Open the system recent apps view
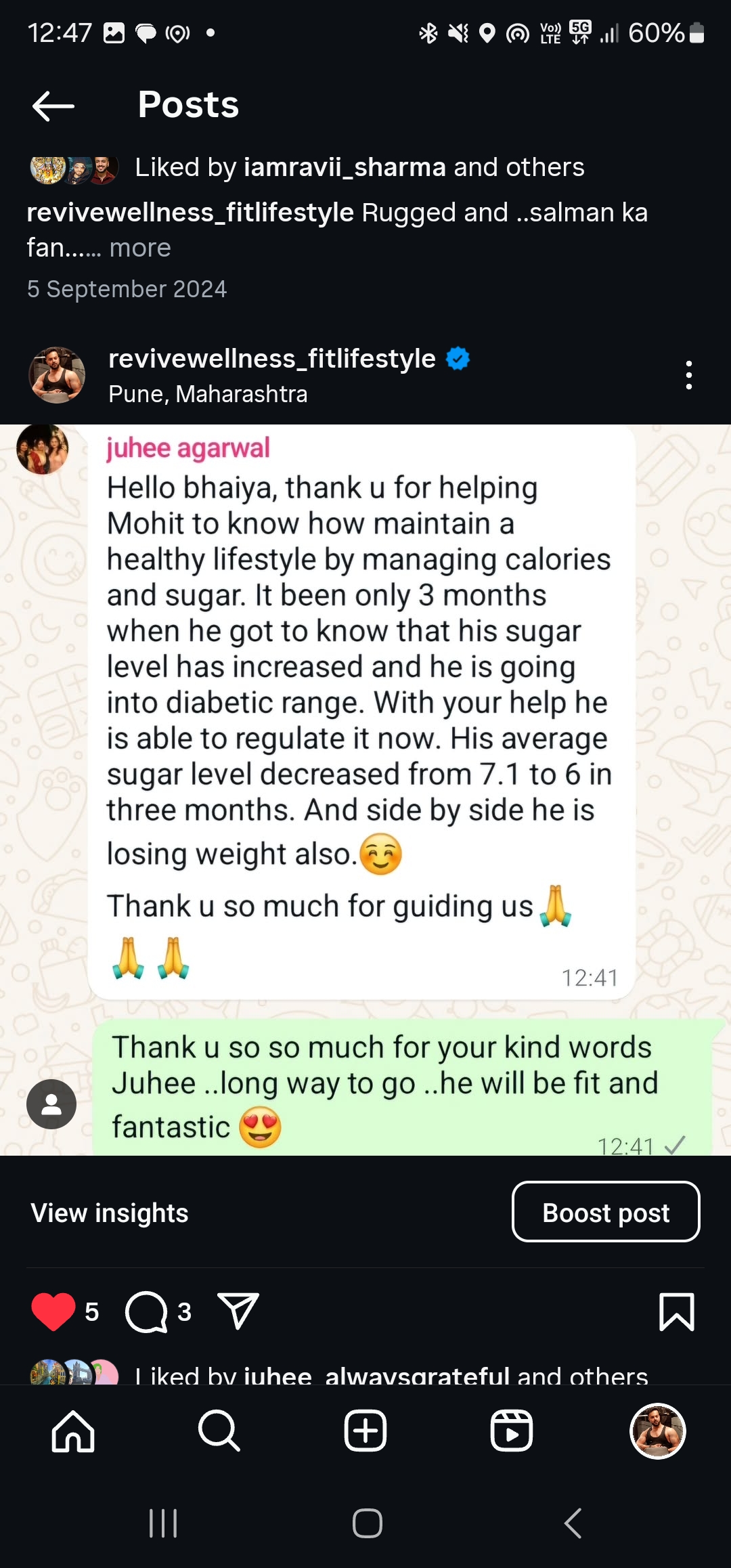Screen dimensions: 731x1568 (163, 1523)
